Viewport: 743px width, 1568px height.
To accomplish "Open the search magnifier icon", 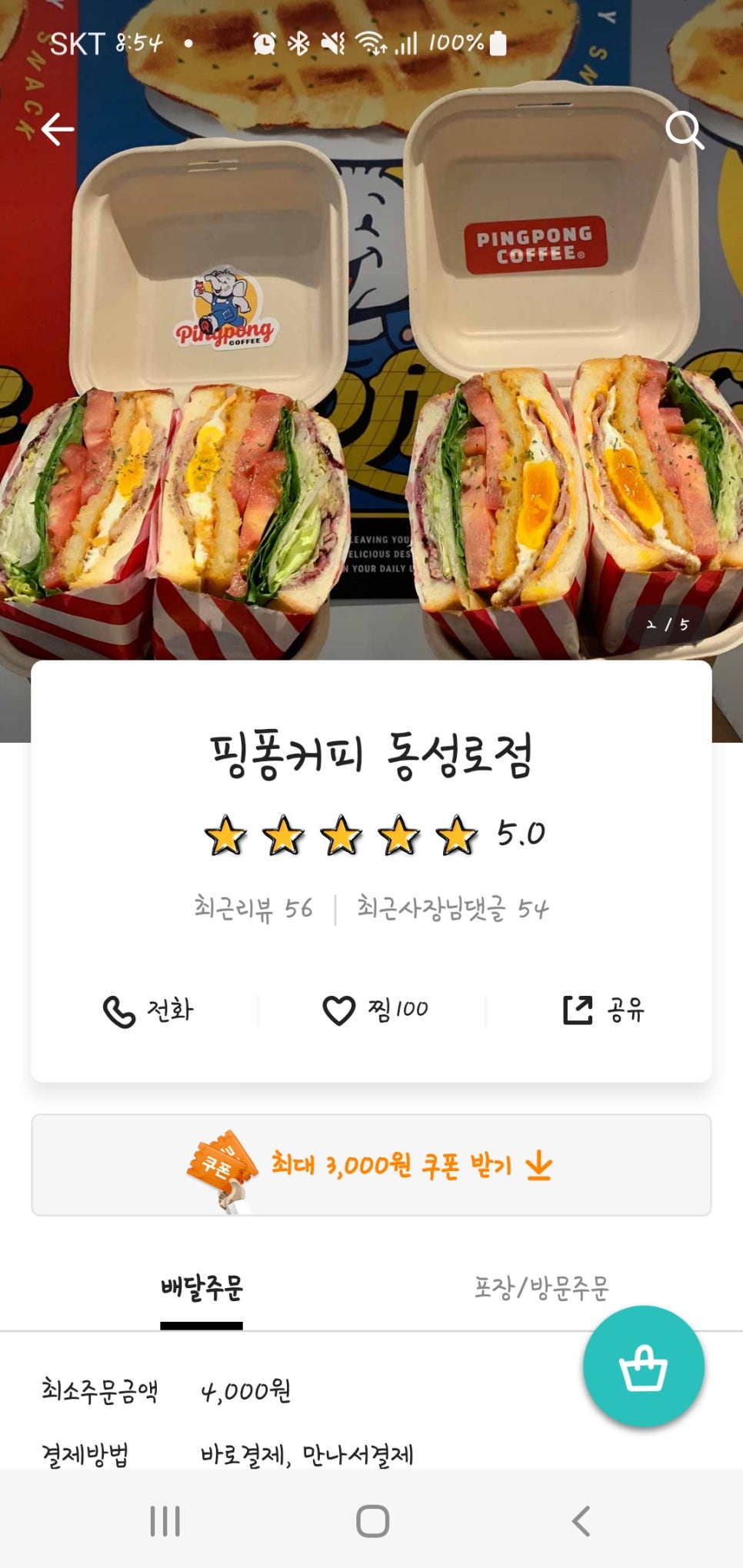I will tap(684, 129).
